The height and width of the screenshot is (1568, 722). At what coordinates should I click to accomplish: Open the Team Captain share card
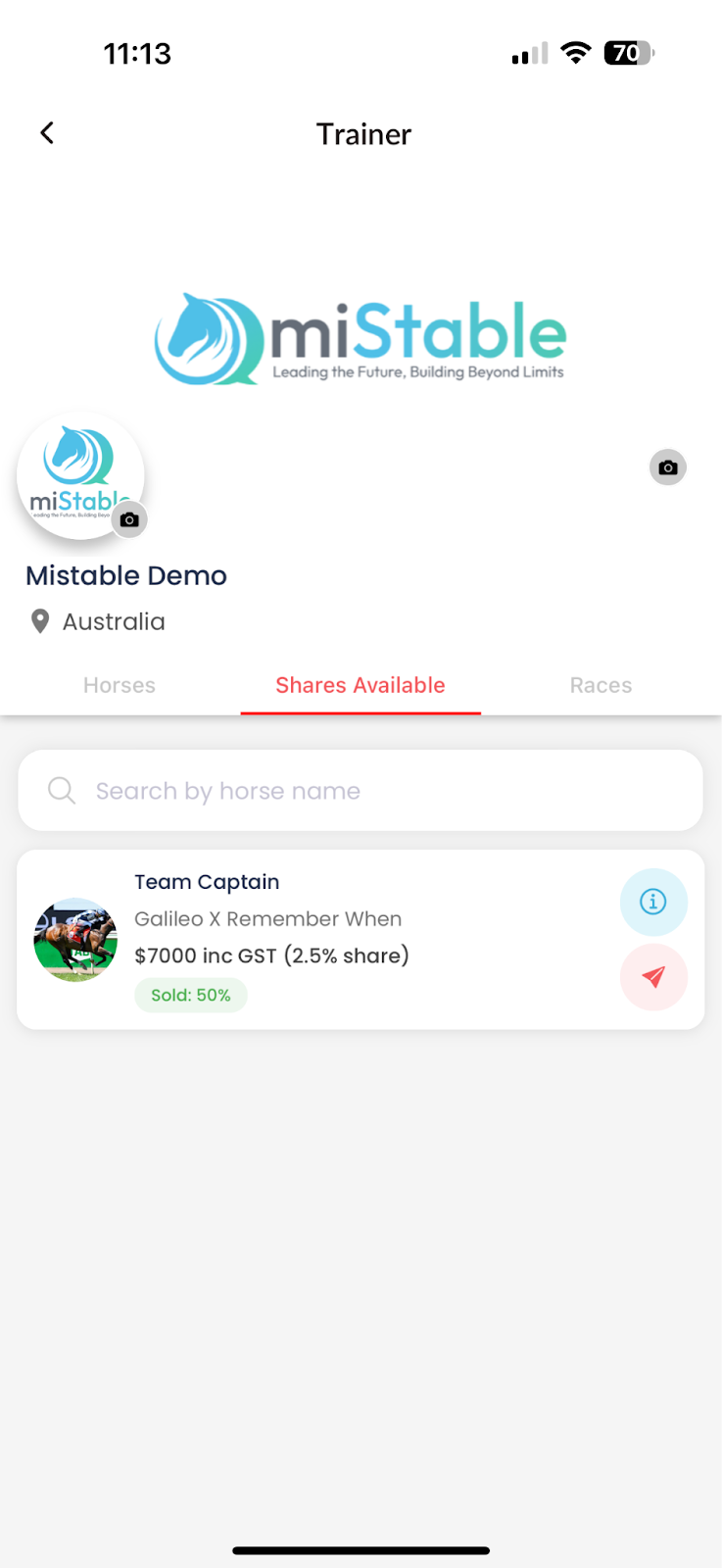(x=313, y=938)
